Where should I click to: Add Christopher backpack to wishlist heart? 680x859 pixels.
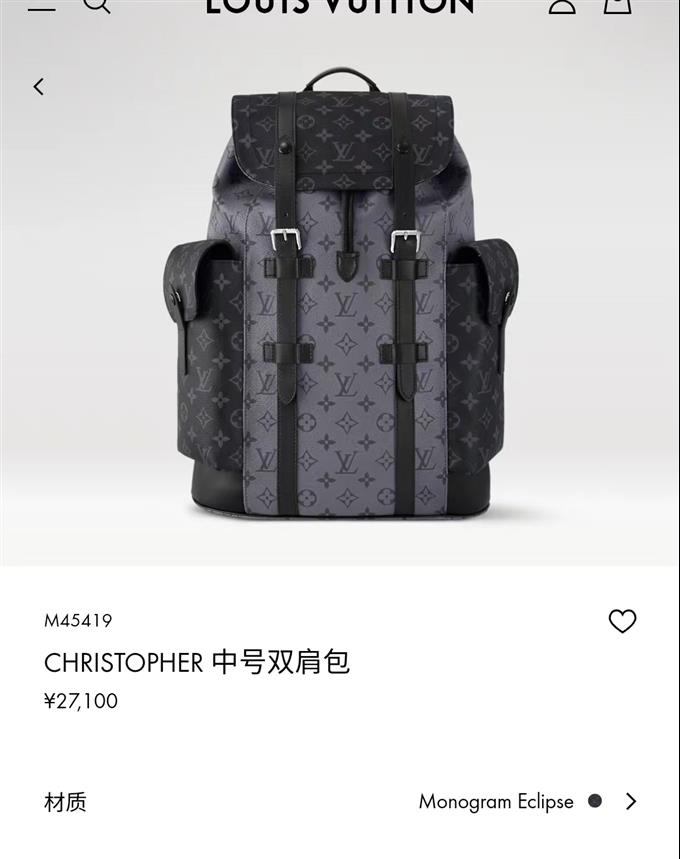point(622,621)
